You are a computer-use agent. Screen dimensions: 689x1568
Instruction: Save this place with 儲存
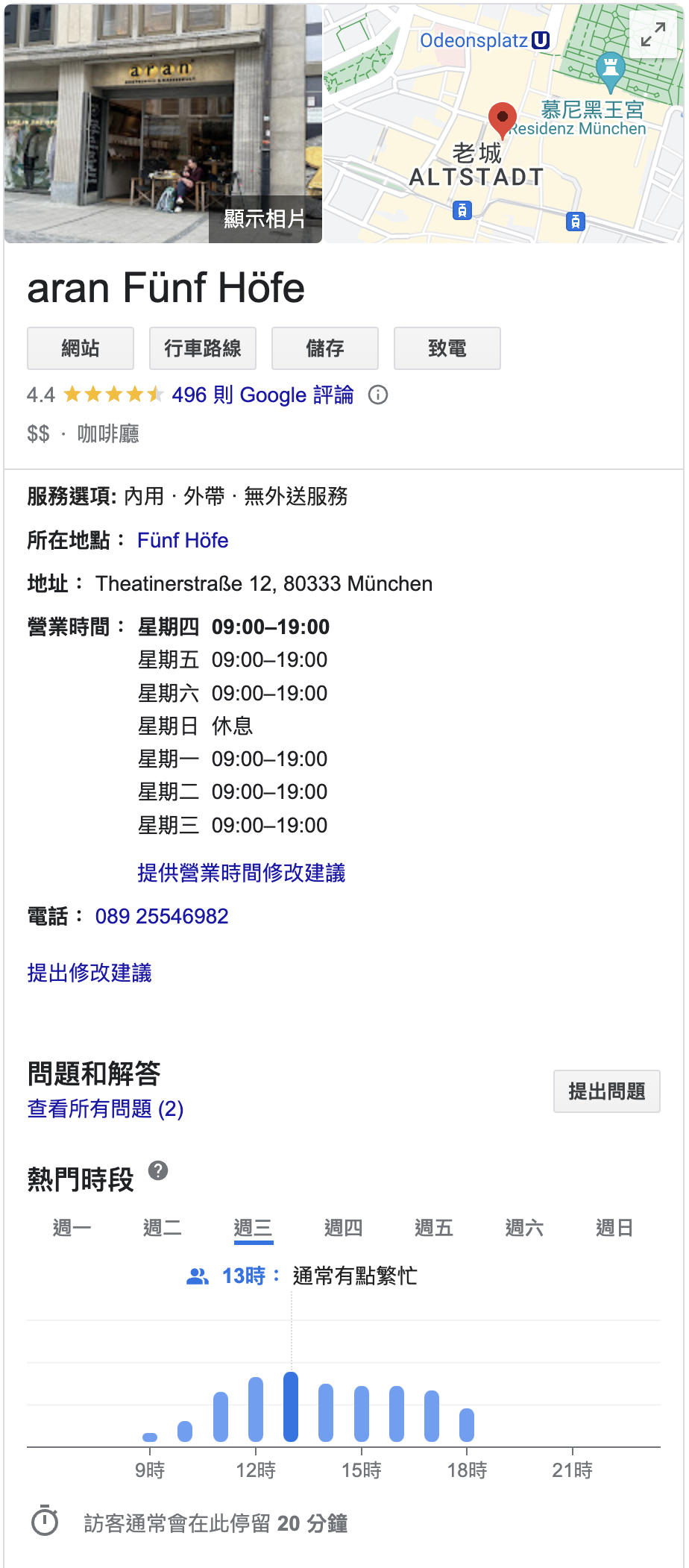[325, 348]
